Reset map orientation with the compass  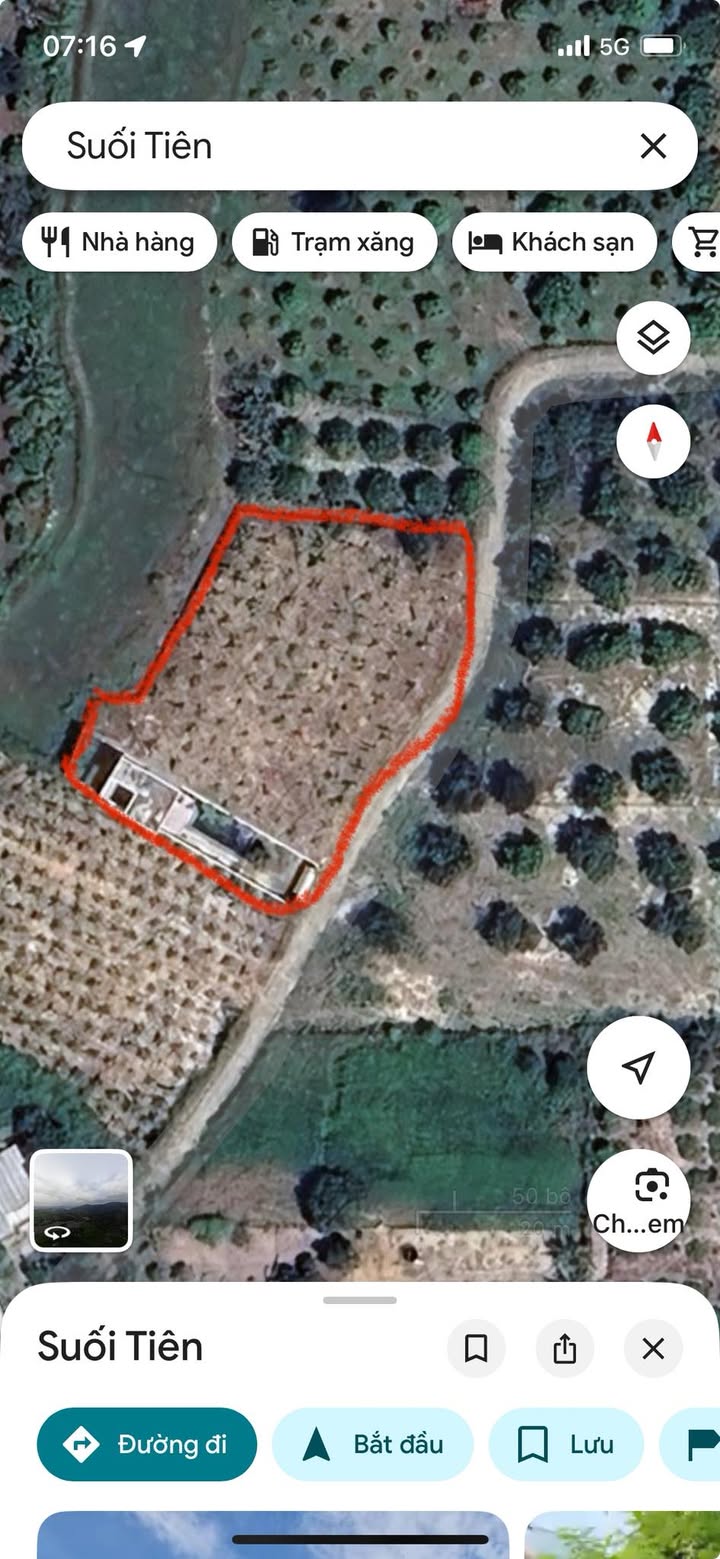(653, 440)
